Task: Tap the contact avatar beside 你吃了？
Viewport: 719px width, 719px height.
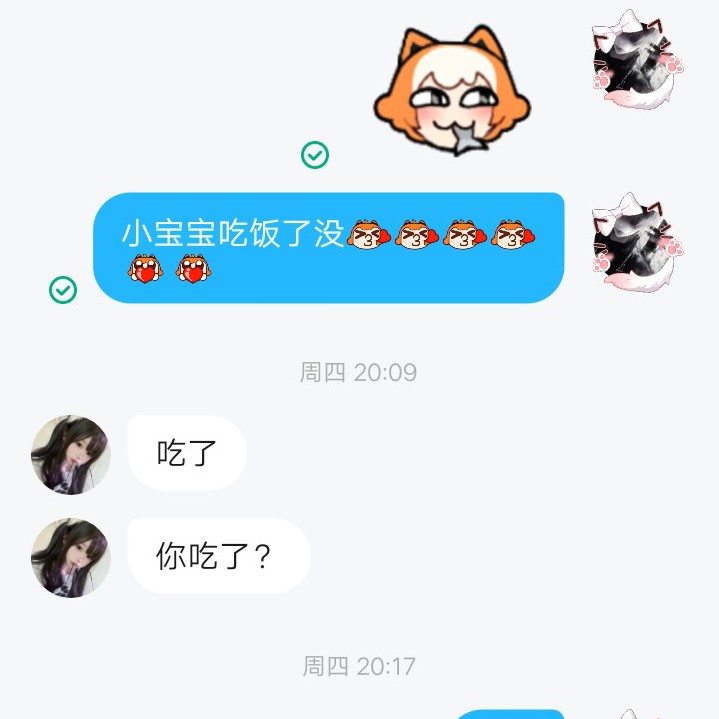Action: coord(71,557)
